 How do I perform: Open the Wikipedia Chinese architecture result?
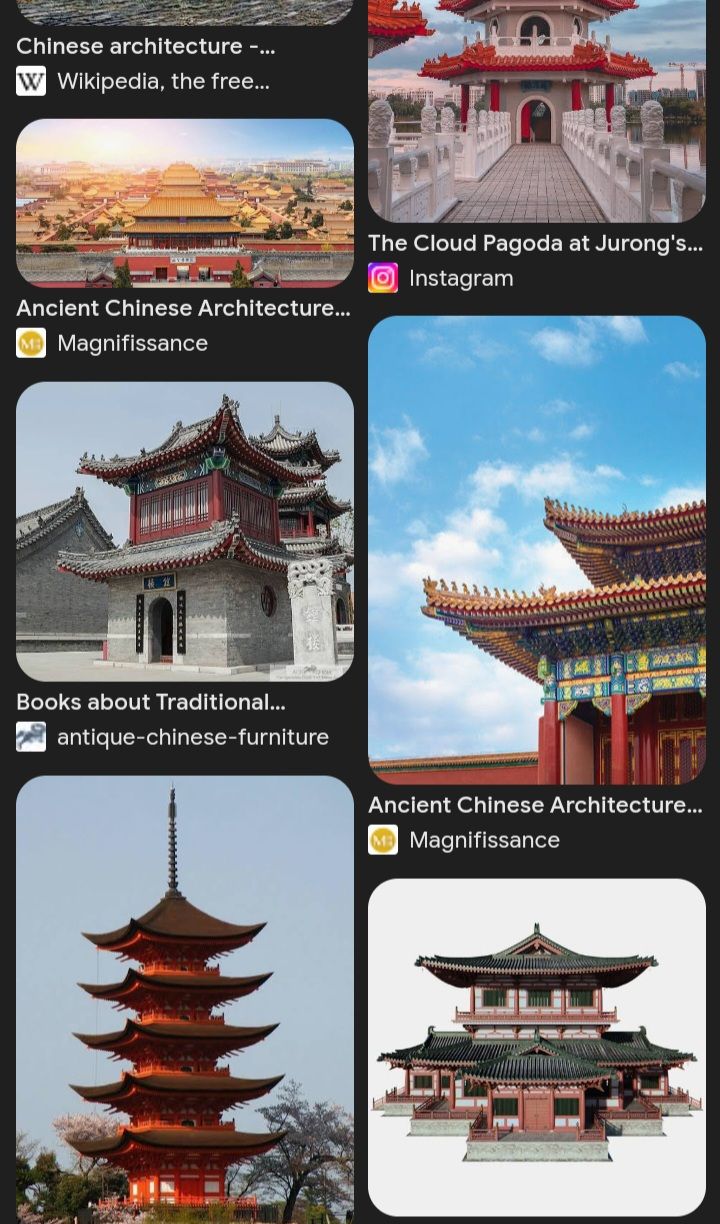[x=145, y=47]
